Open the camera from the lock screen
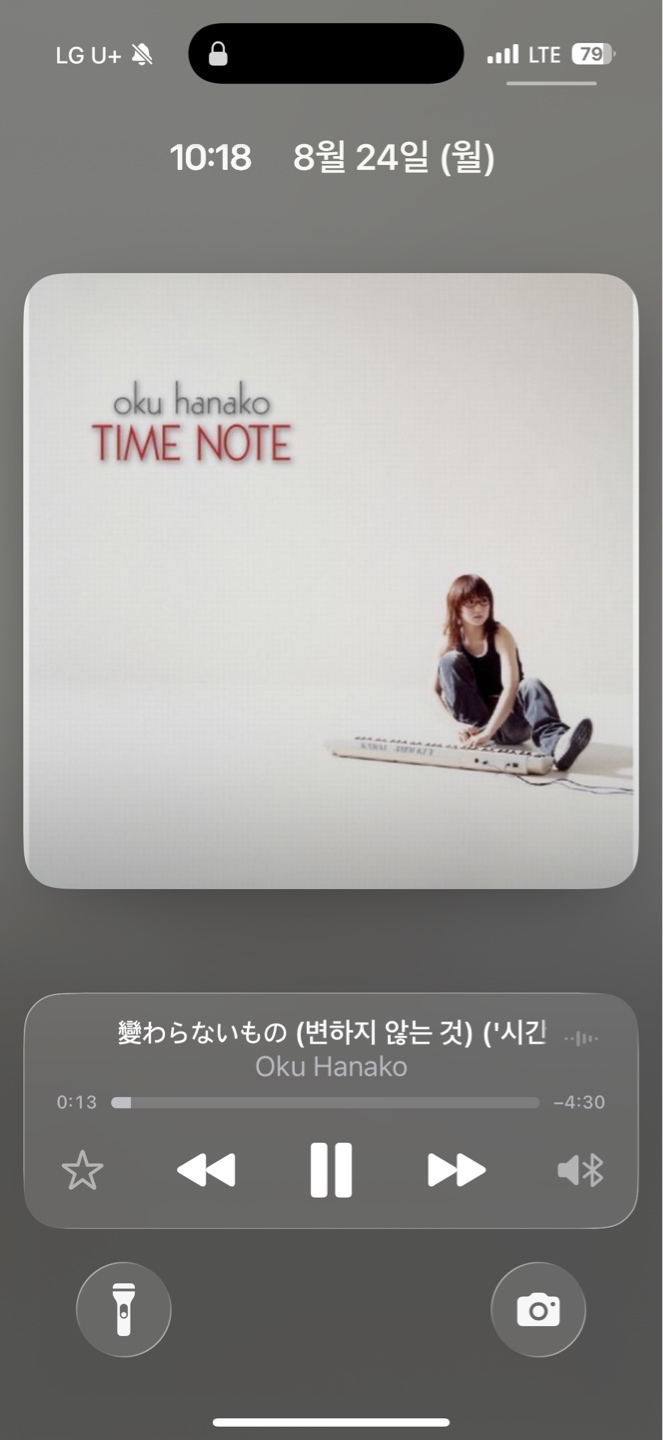The image size is (663, 1440). 538,1309
